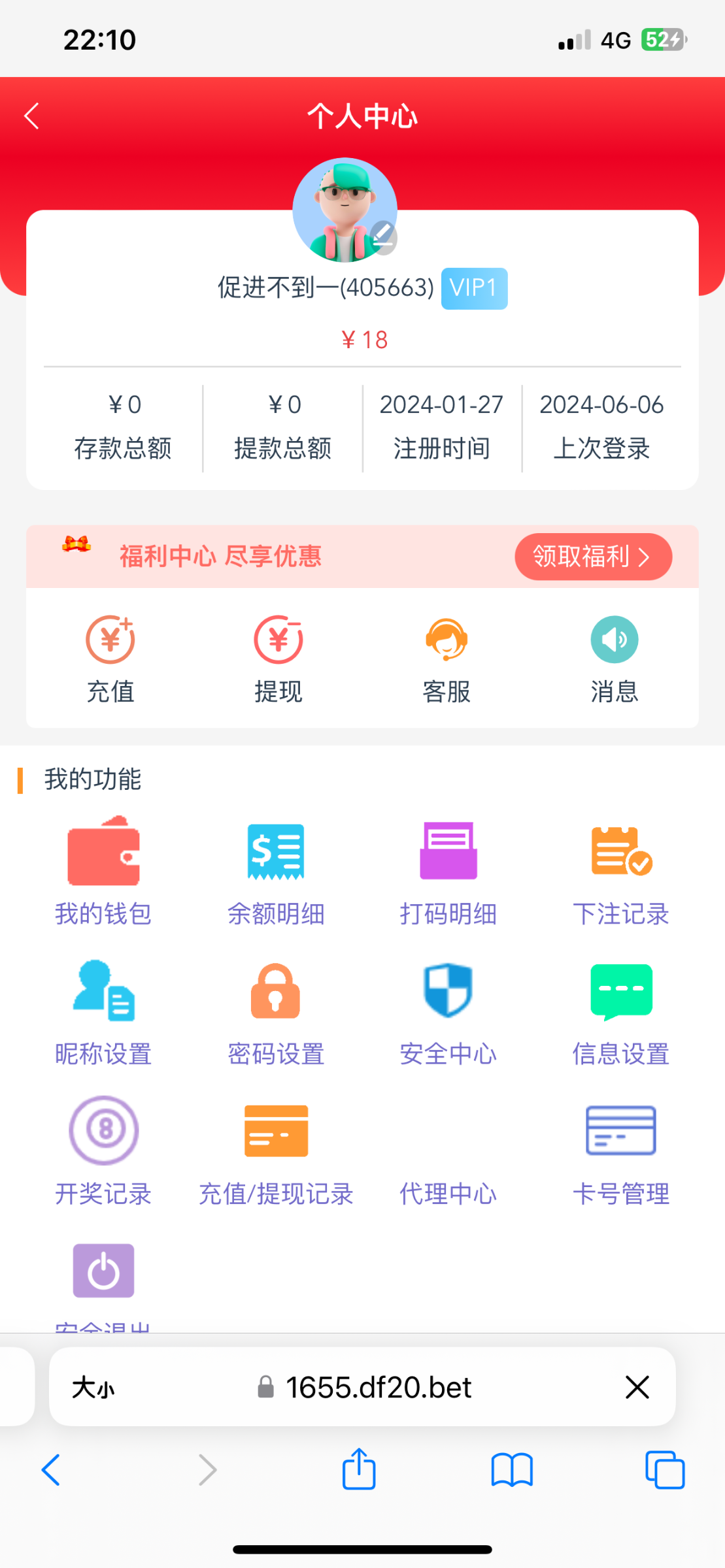This screenshot has width=725, height=1568.
Task: Tap the 领取福利 button
Action: [592, 557]
